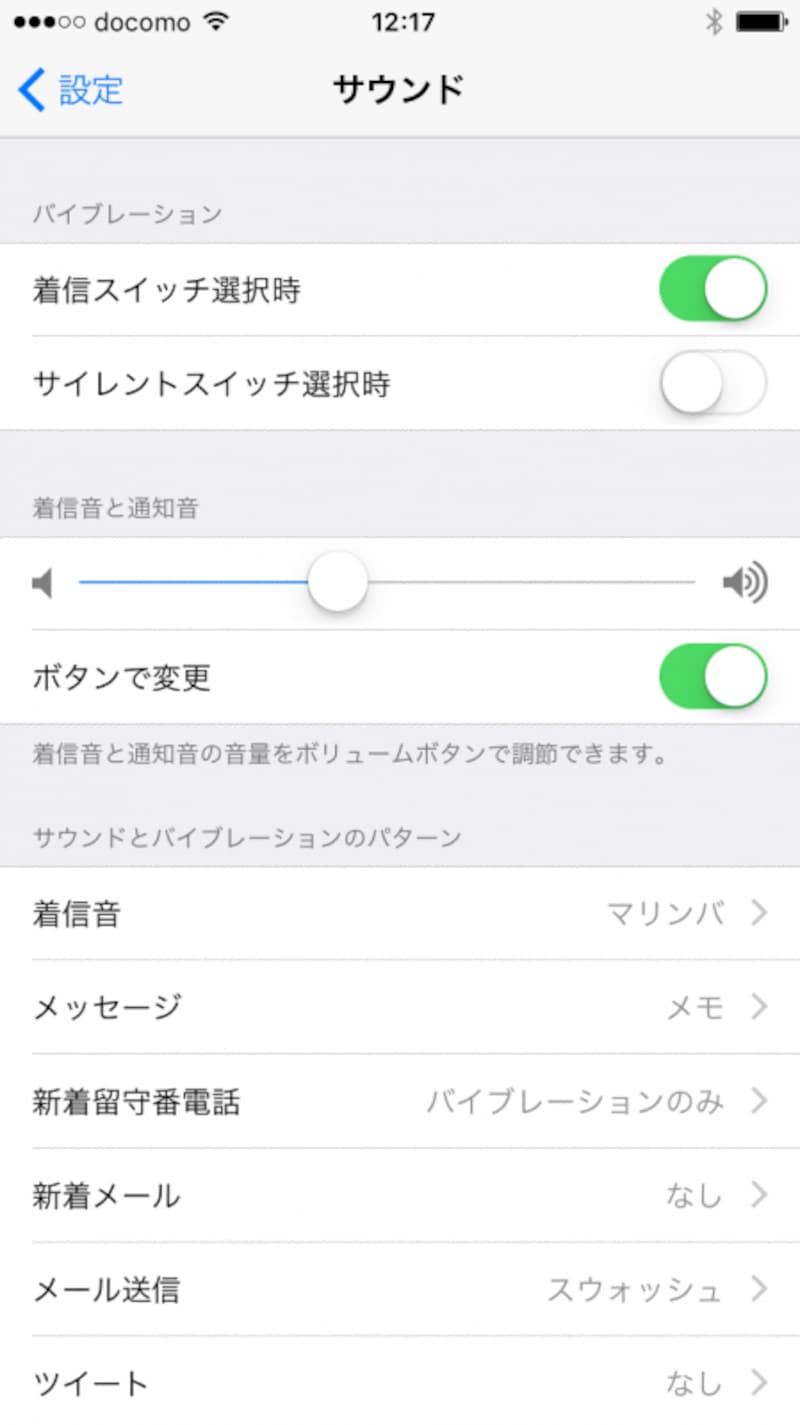Enable the サイレントスイッチ選択時 vibration toggle
The image size is (800, 1425).
coord(712,383)
